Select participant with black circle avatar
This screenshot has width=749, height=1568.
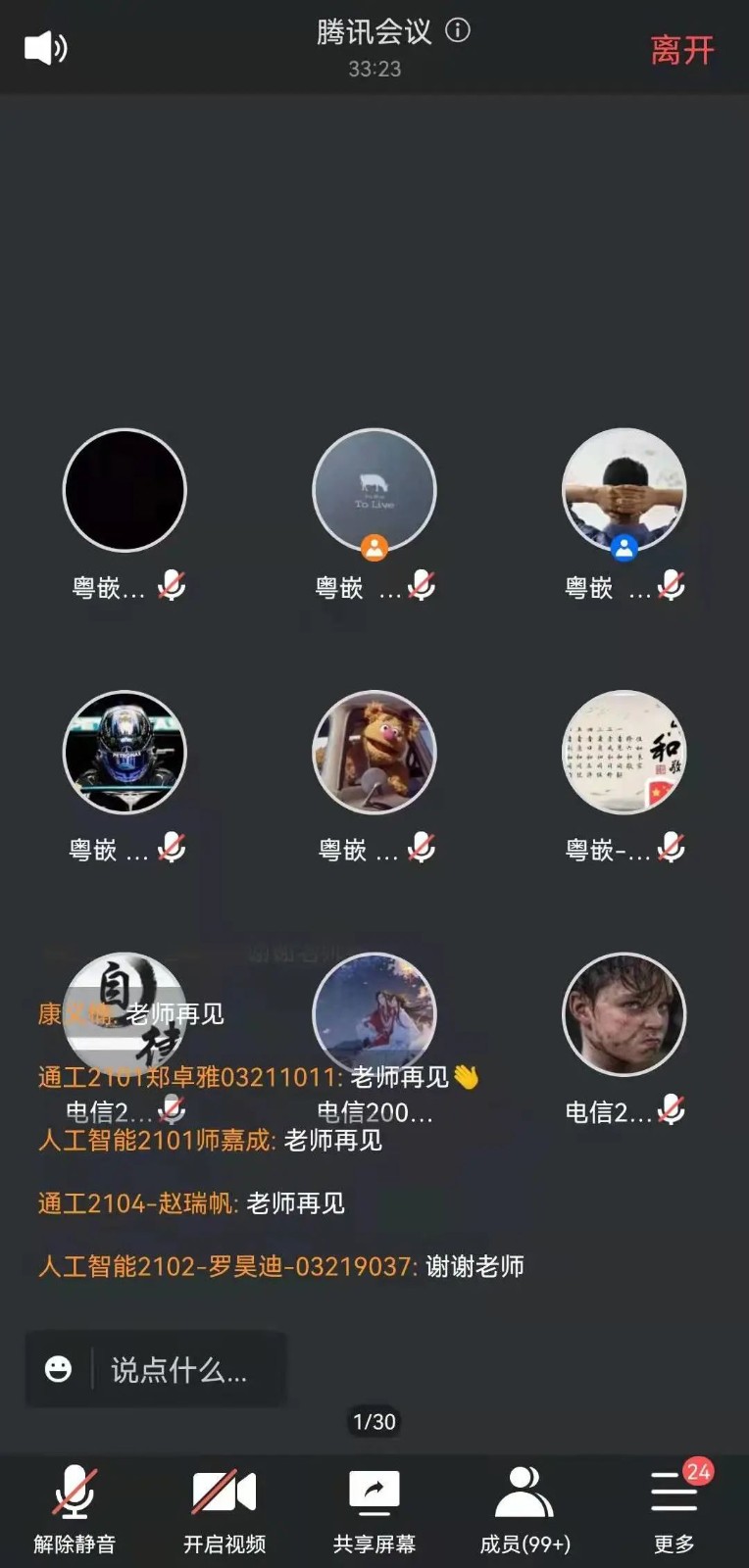(125, 490)
